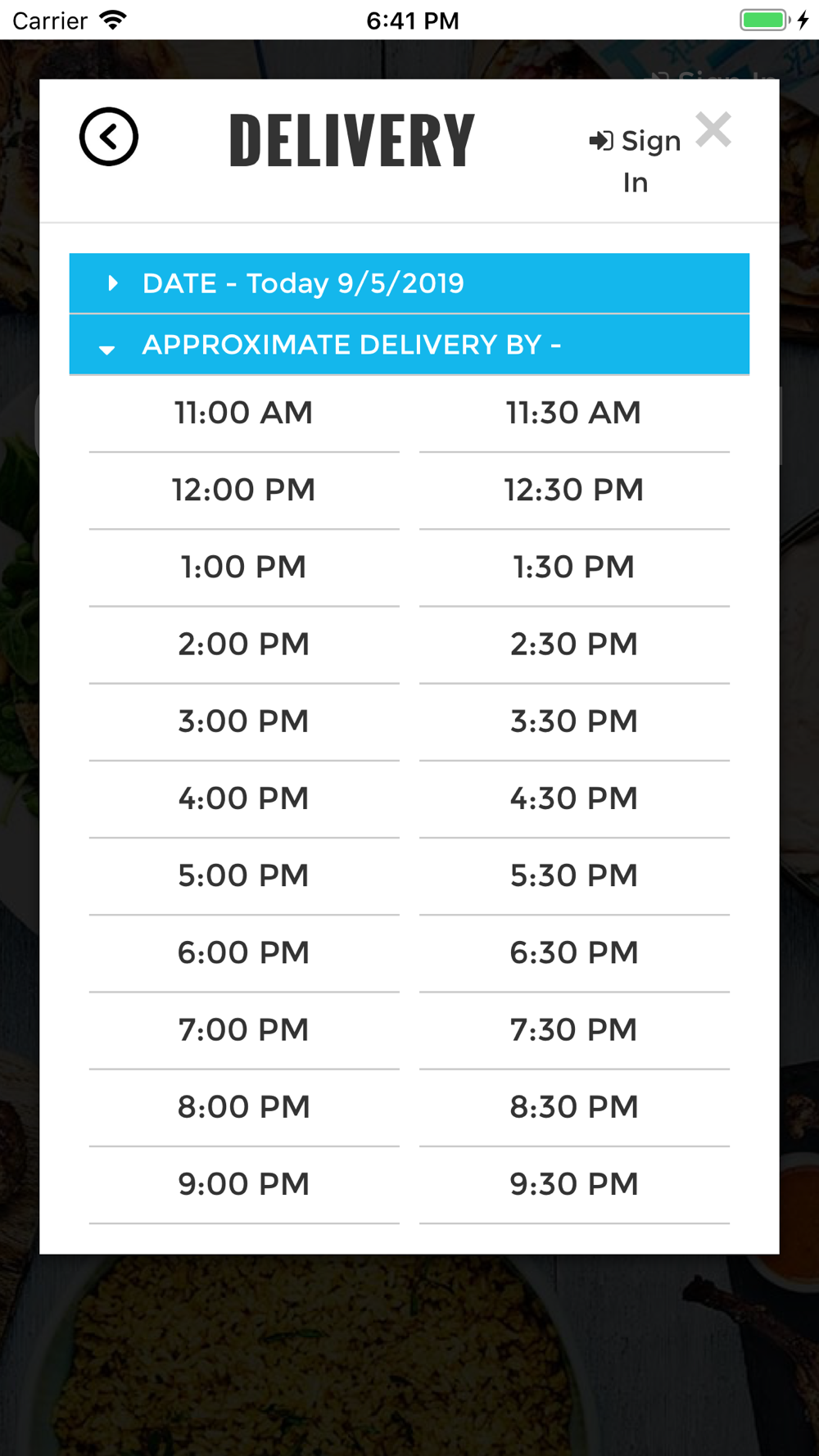Viewport: 819px width, 1456px height.
Task: Choose the 4:00 PM slot
Action: [243, 798]
